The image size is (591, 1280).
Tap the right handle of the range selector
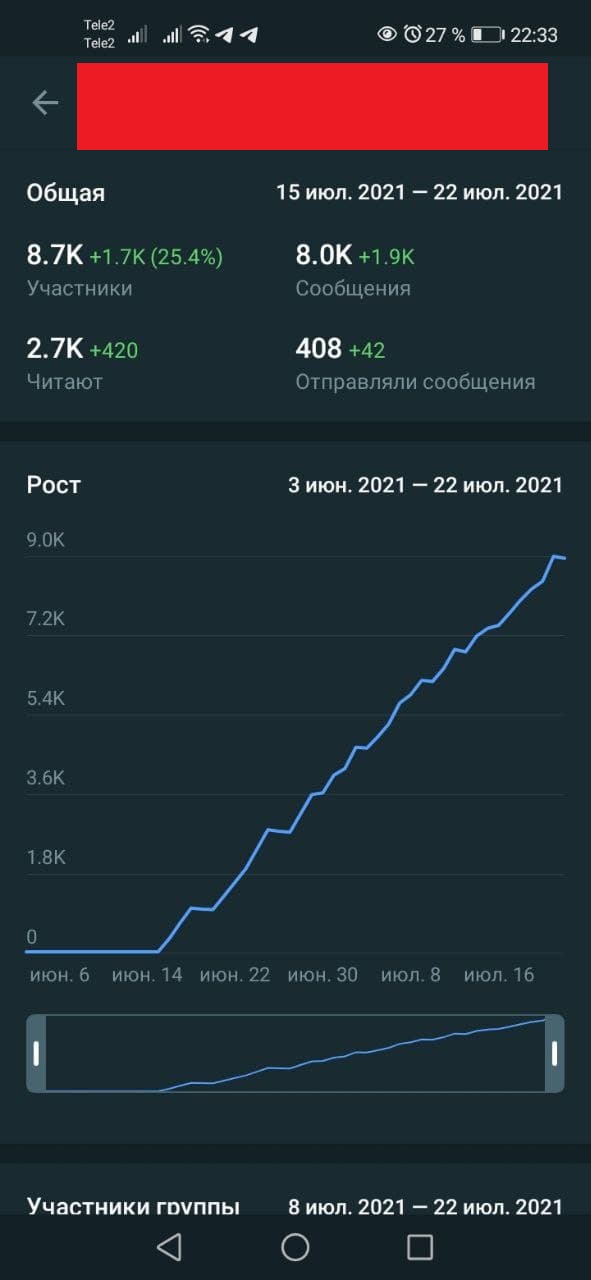[555, 1053]
